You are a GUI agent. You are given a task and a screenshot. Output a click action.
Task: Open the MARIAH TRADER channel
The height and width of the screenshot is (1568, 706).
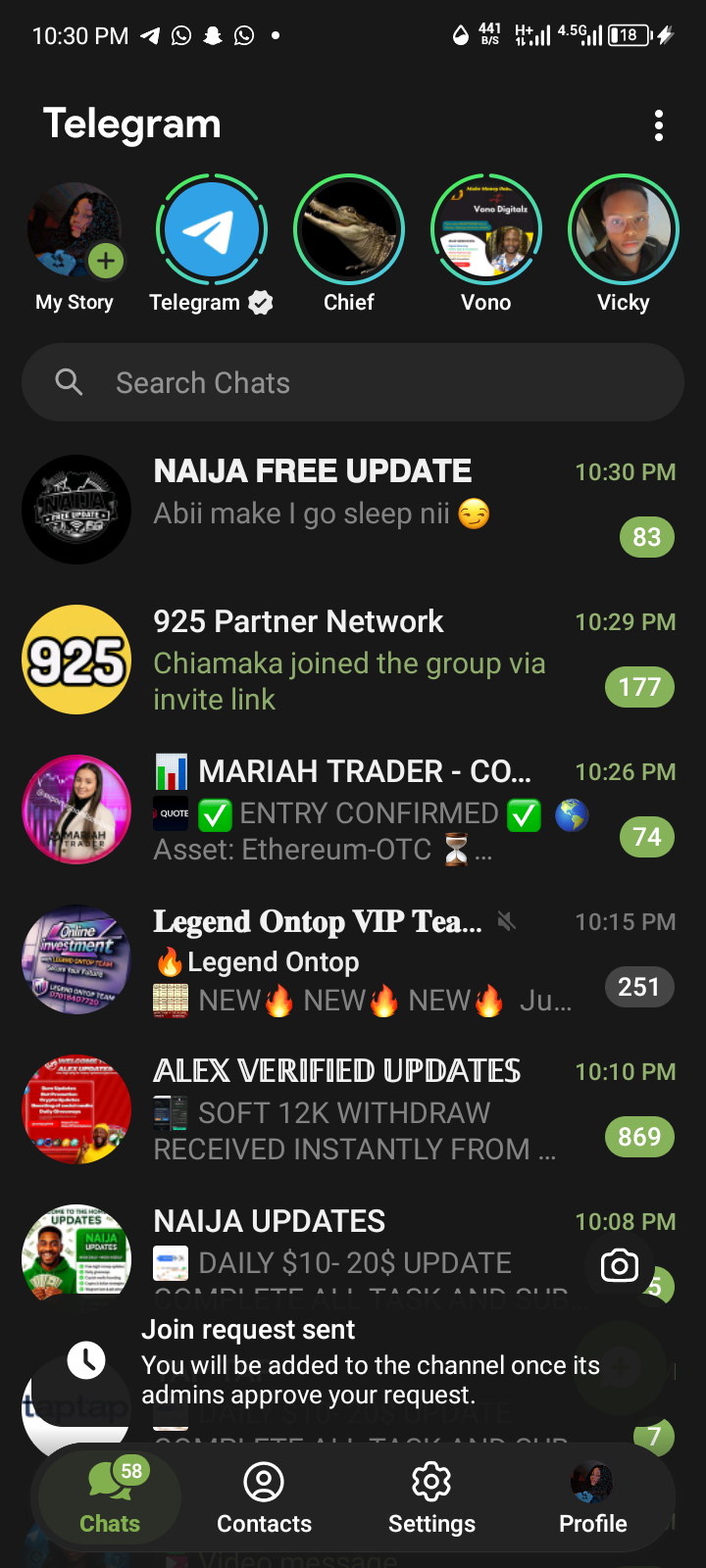(x=353, y=809)
